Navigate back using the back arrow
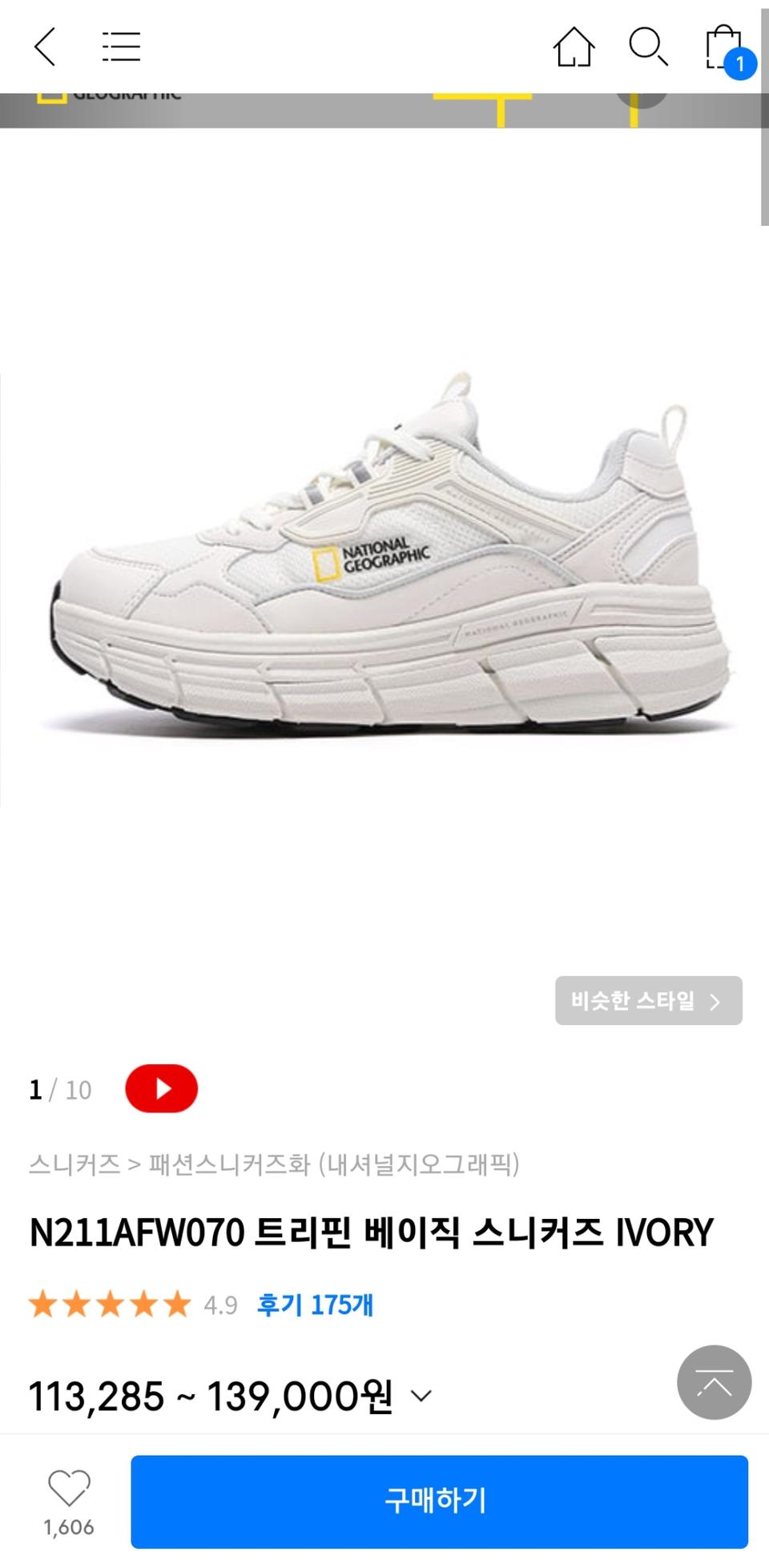769x1568 pixels. [x=44, y=48]
